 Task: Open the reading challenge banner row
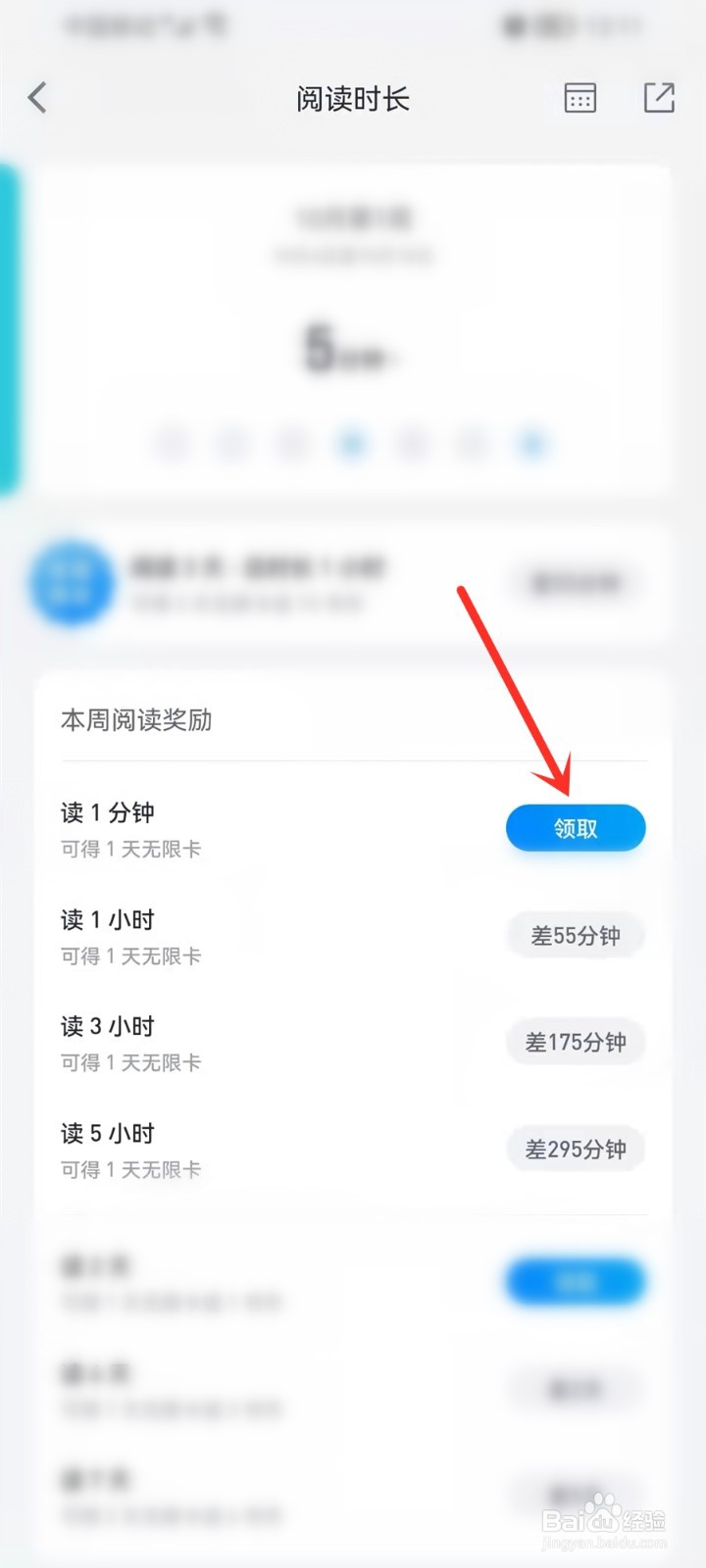pyautogui.click(x=294, y=583)
